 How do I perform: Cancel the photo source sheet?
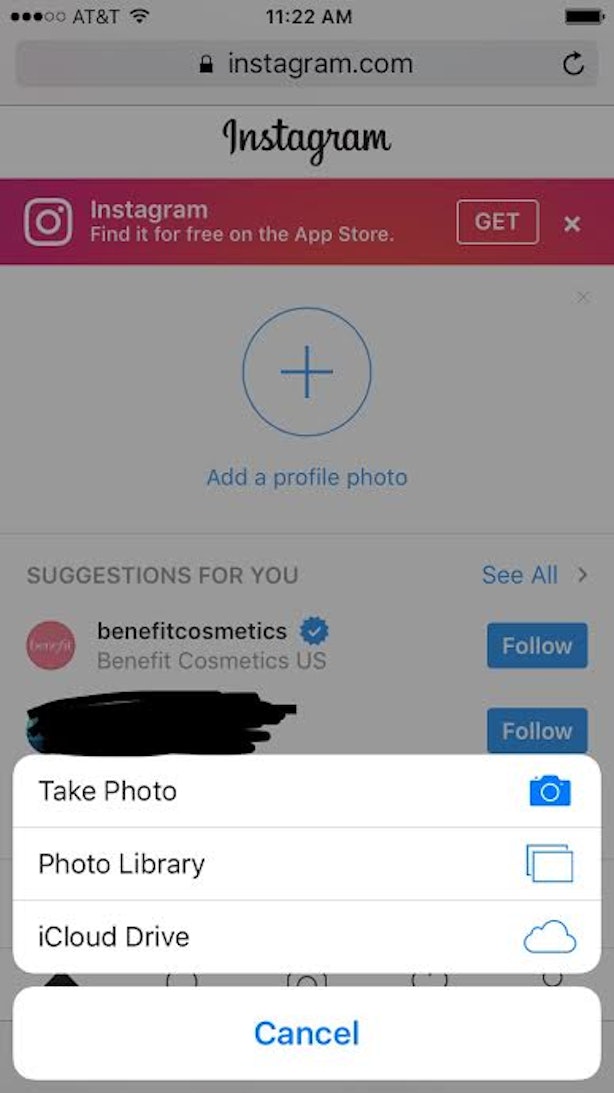click(x=307, y=1033)
